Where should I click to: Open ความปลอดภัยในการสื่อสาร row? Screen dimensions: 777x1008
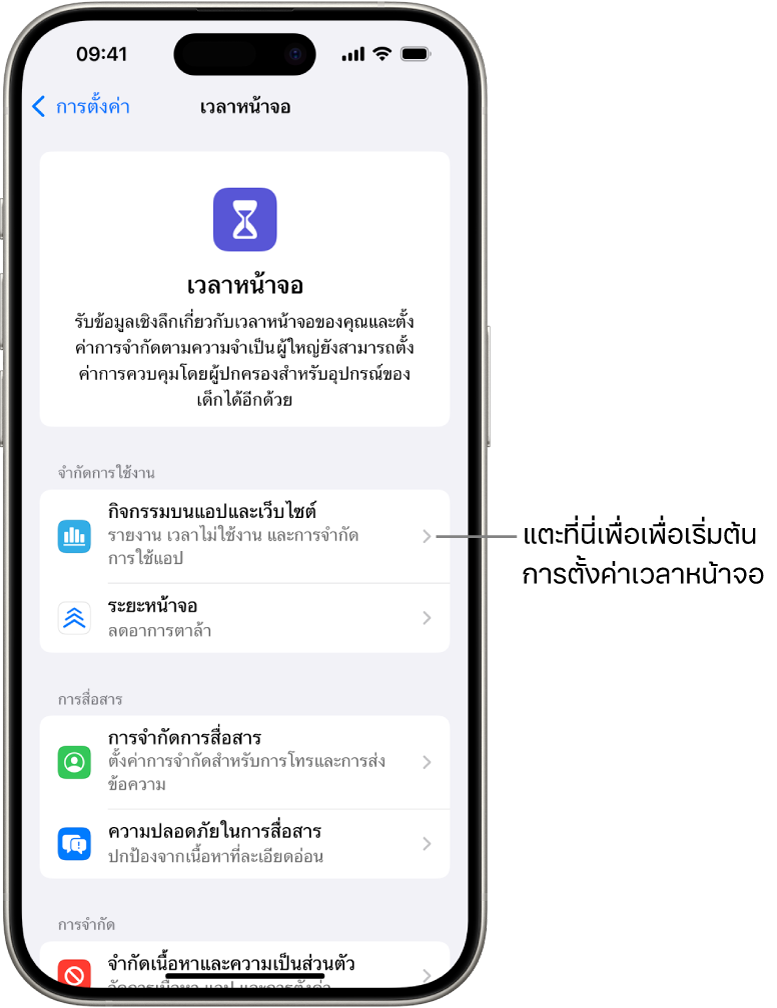point(244,843)
